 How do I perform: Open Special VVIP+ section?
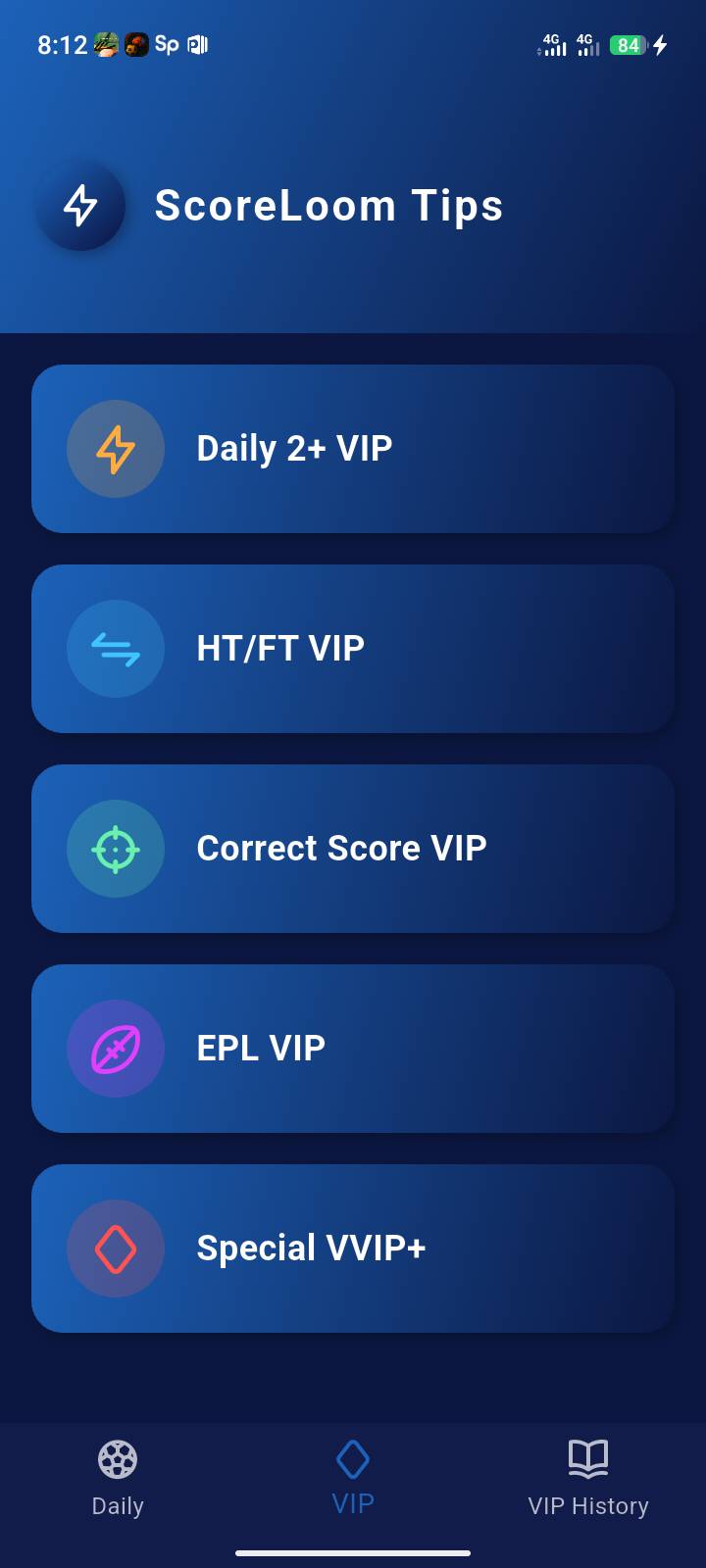tap(353, 1249)
